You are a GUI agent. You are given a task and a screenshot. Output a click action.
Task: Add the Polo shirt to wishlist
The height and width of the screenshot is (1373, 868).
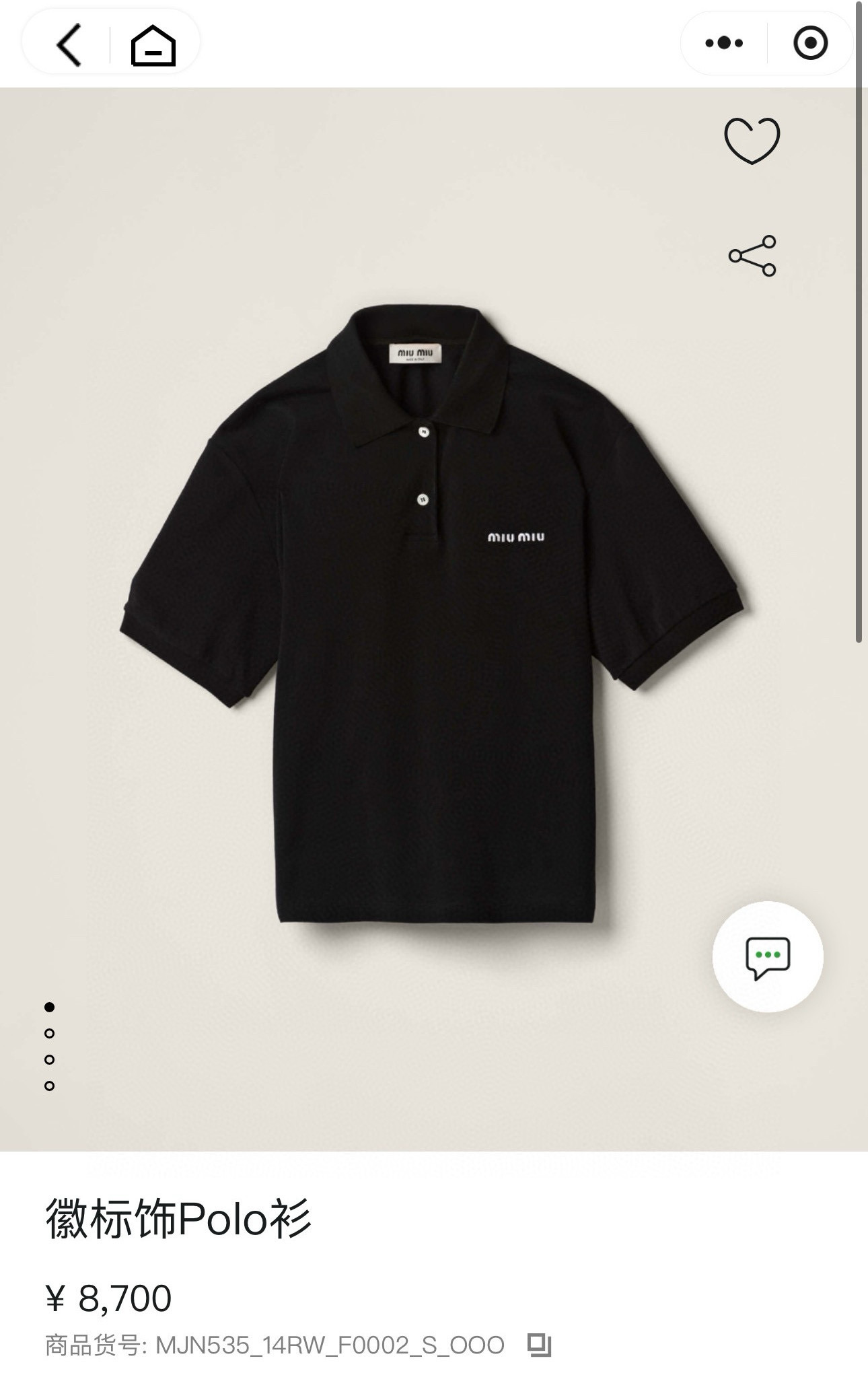coord(752,141)
